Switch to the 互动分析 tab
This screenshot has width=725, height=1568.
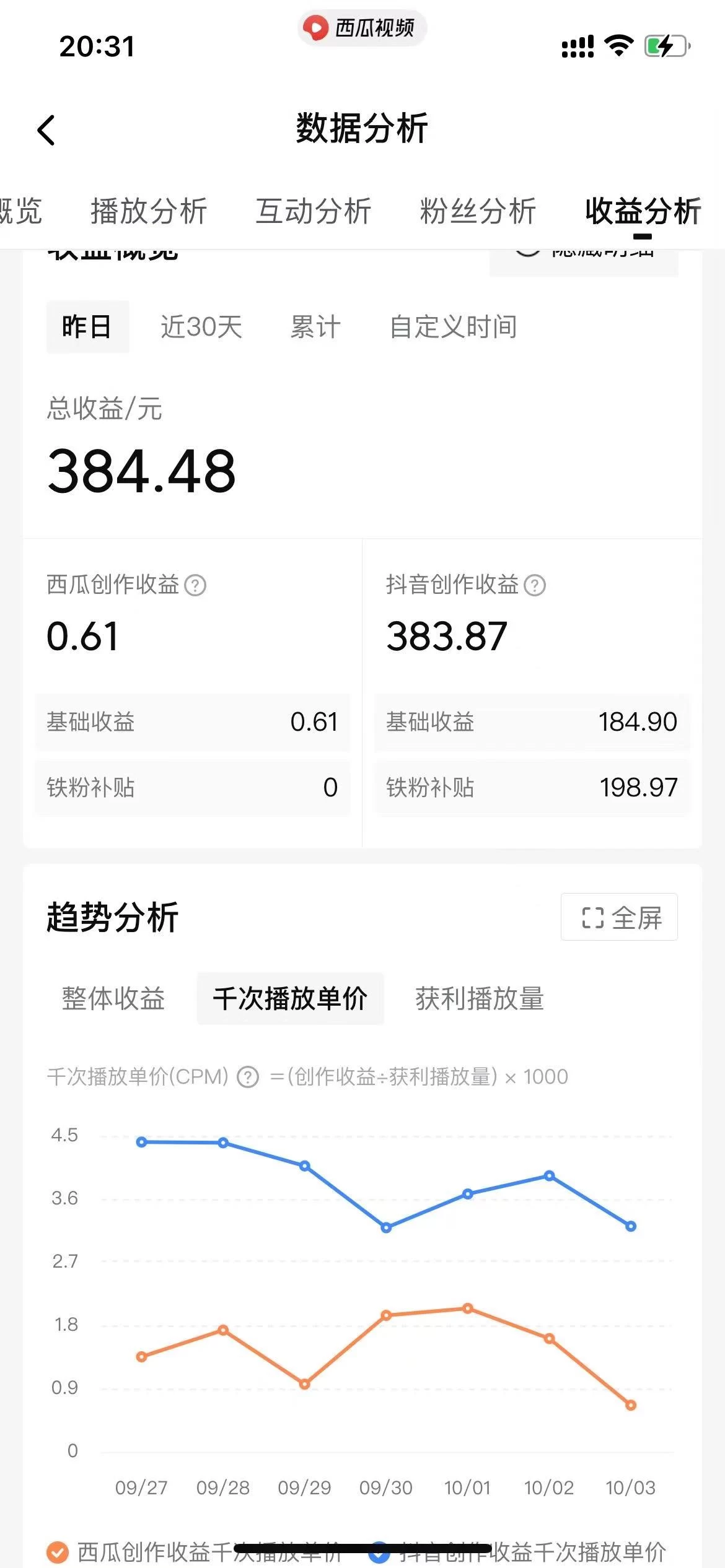(314, 212)
